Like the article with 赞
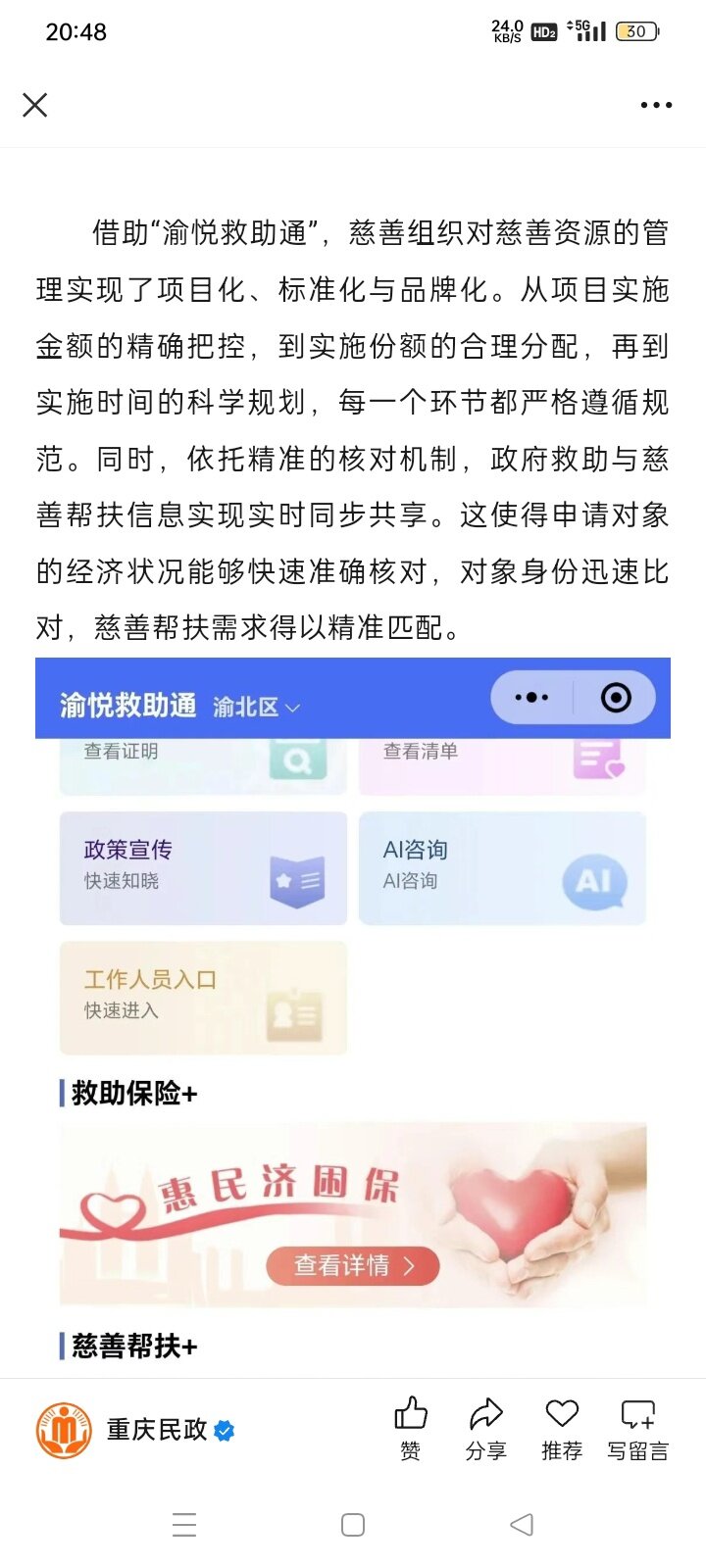The width and height of the screenshot is (706, 1568). point(410,1428)
